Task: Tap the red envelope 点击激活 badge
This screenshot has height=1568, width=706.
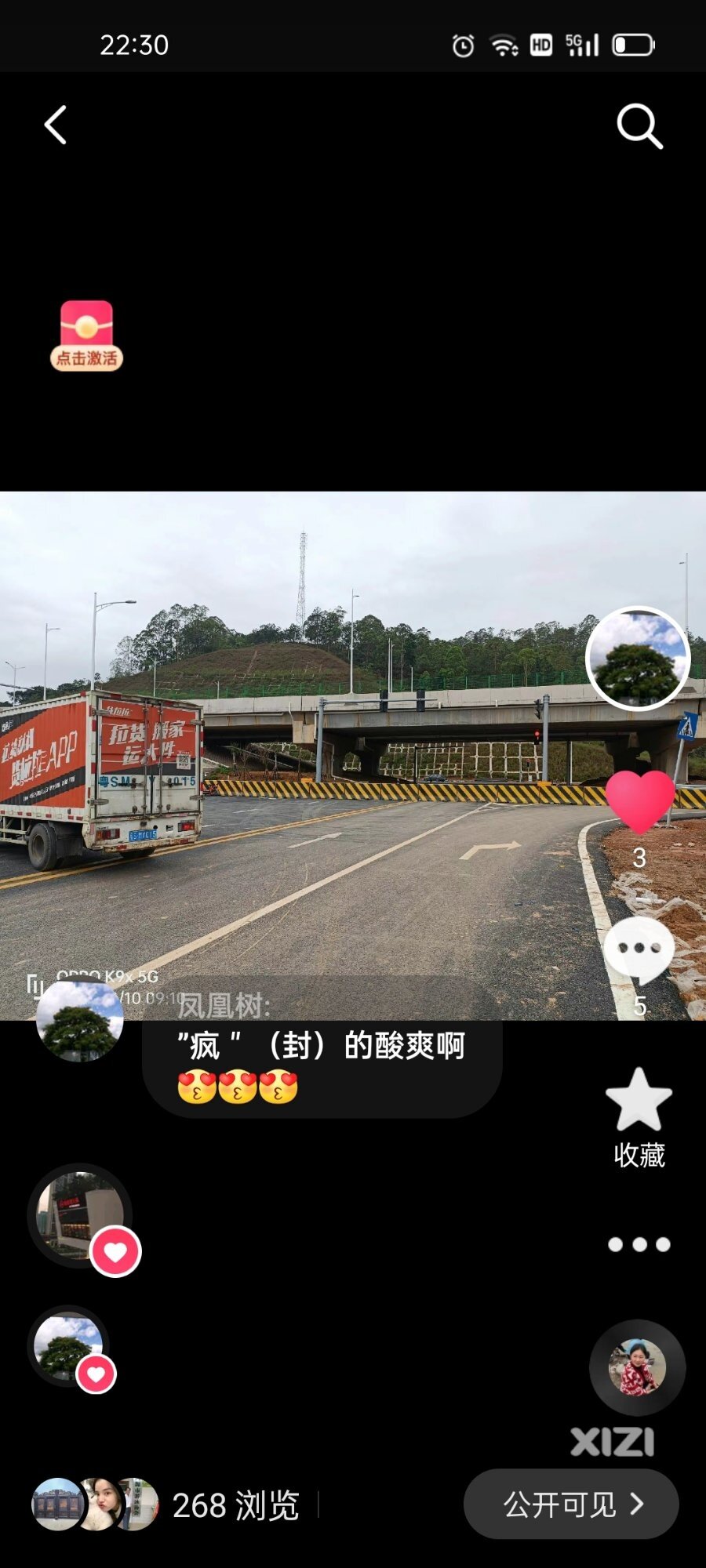Action: (x=86, y=336)
